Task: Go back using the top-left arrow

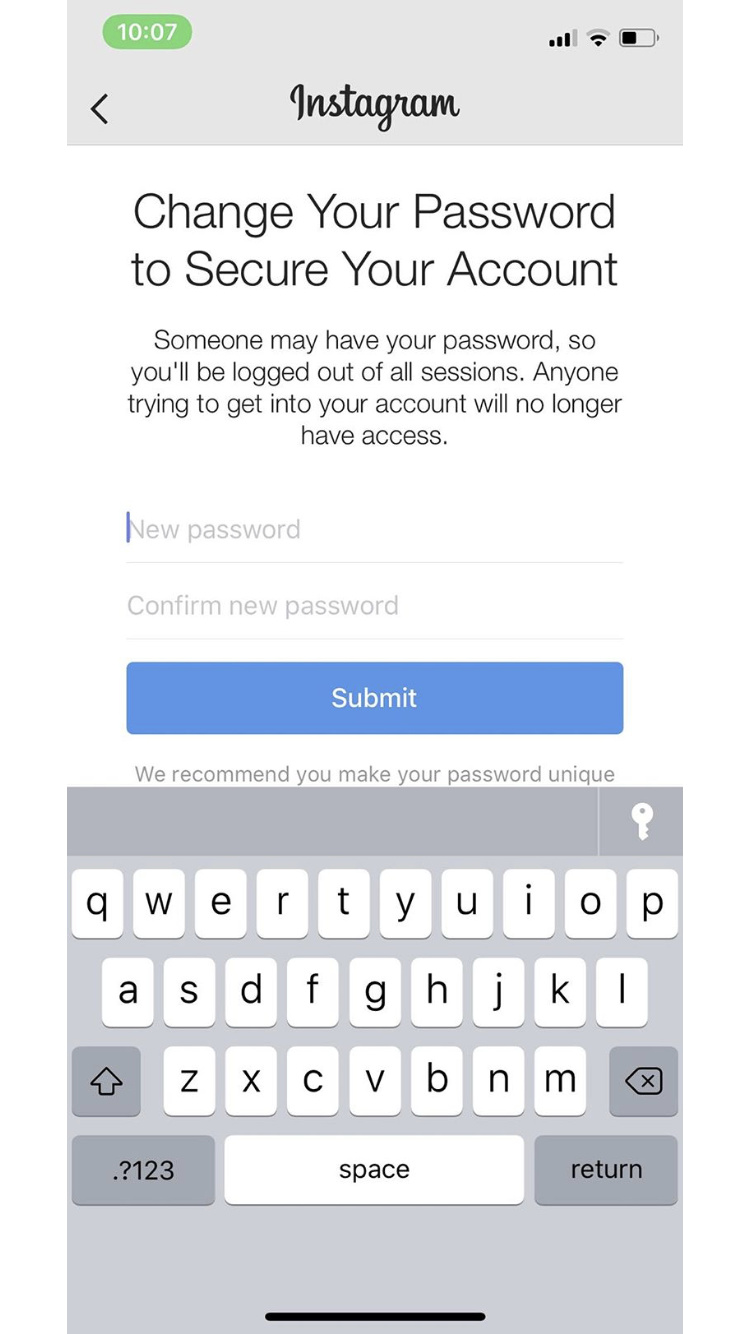Action: [99, 108]
